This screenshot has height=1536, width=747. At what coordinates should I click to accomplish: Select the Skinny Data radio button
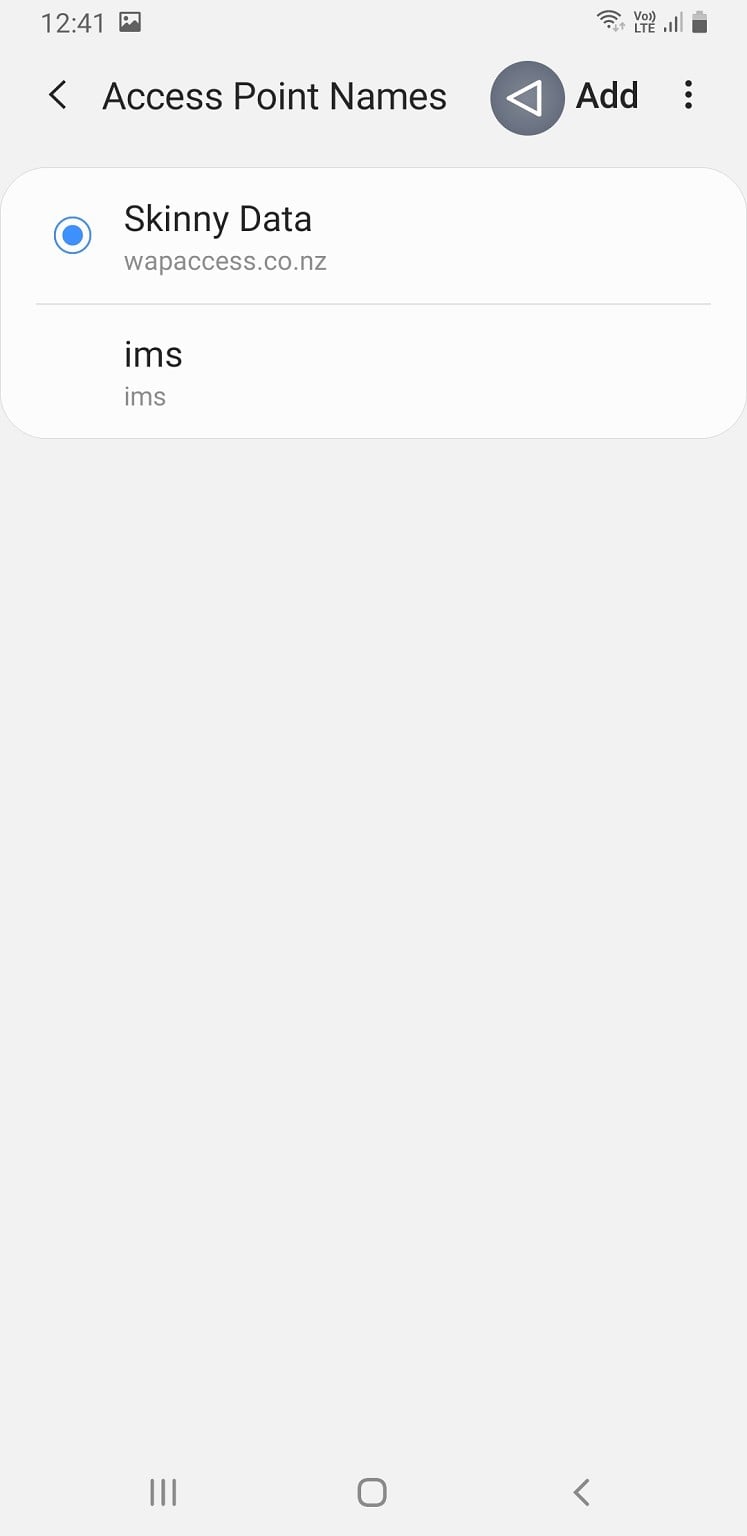point(72,236)
